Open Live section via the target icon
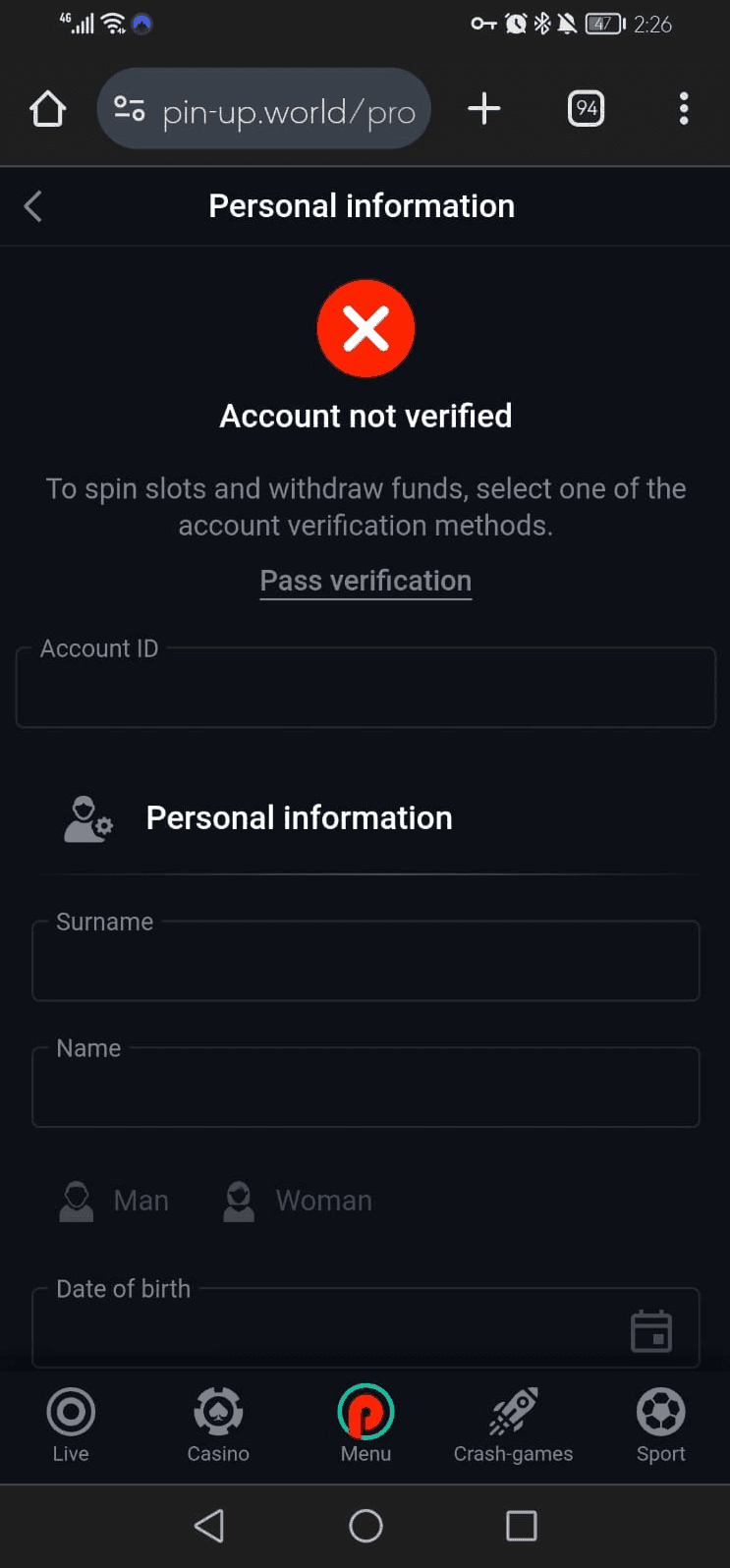The image size is (730, 1568). (71, 1412)
